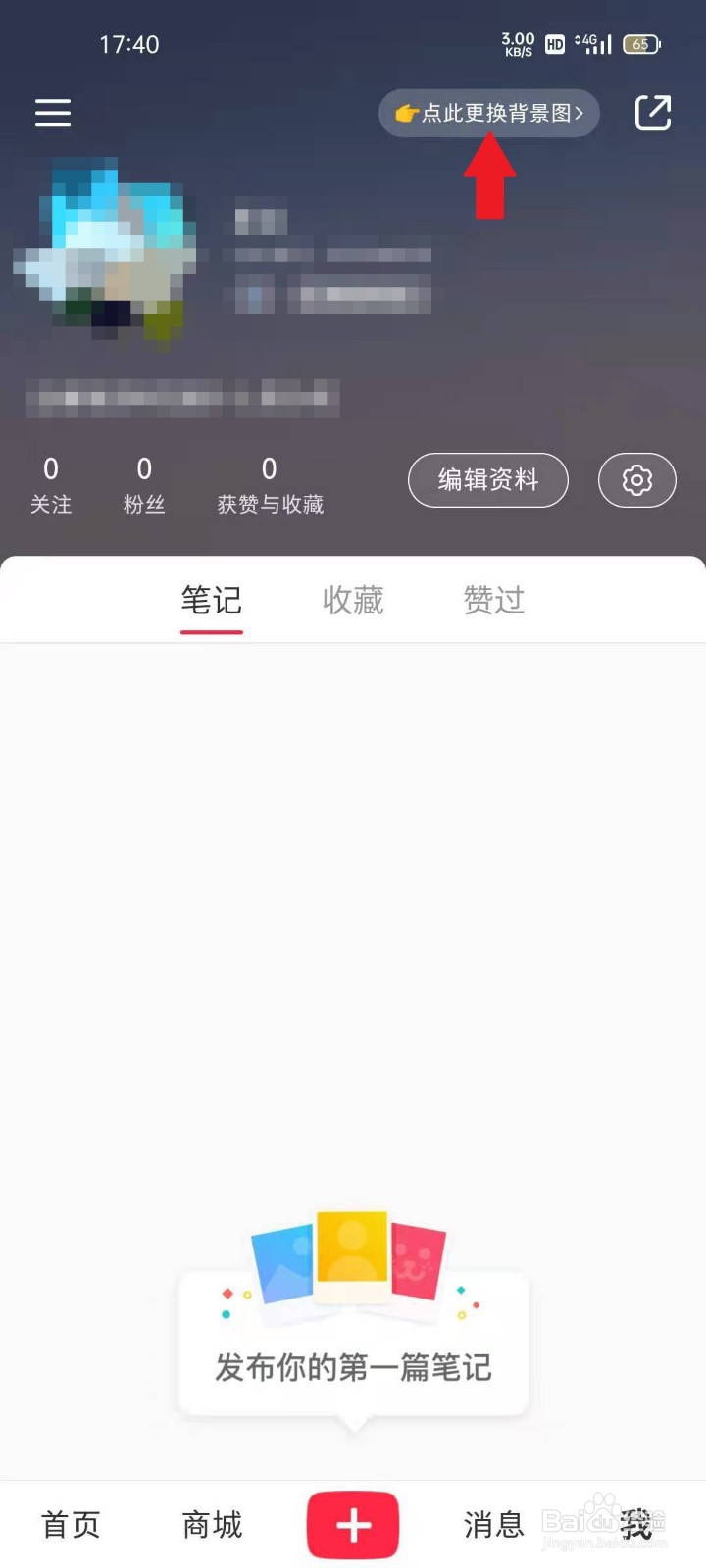Open the hamburger menu at top left
This screenshot has height=1568, width=706.
(x=52, y=113)
